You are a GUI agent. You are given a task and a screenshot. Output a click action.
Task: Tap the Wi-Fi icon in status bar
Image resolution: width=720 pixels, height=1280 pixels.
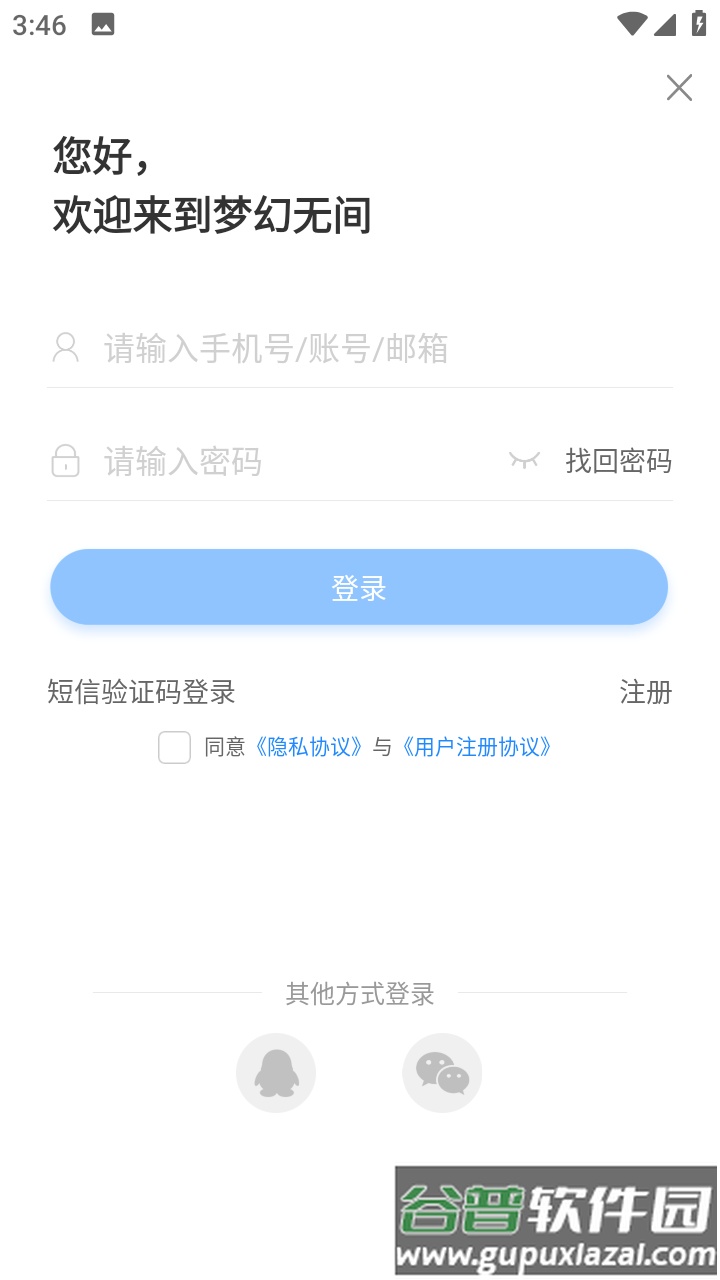point(630,22)
